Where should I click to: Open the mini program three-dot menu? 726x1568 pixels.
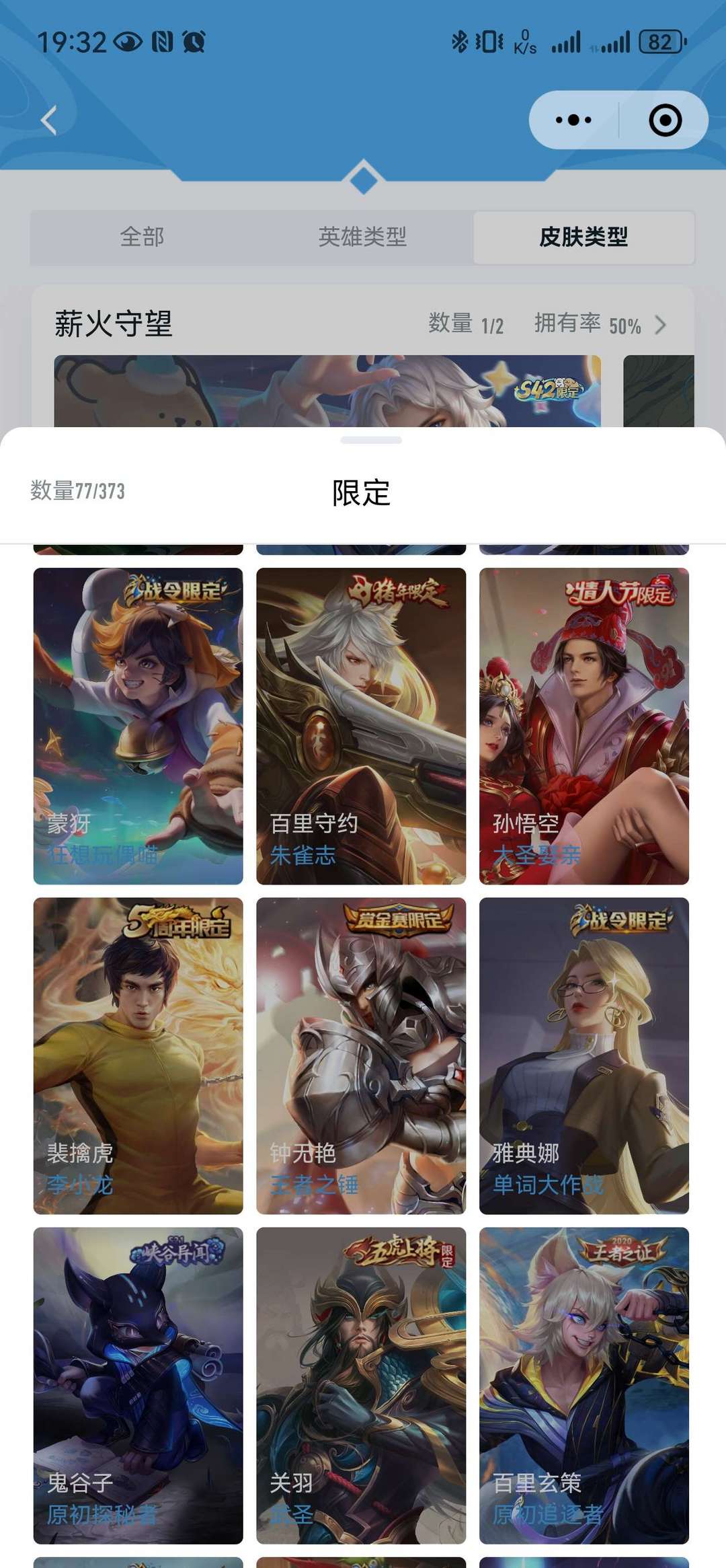pos(573,120)
